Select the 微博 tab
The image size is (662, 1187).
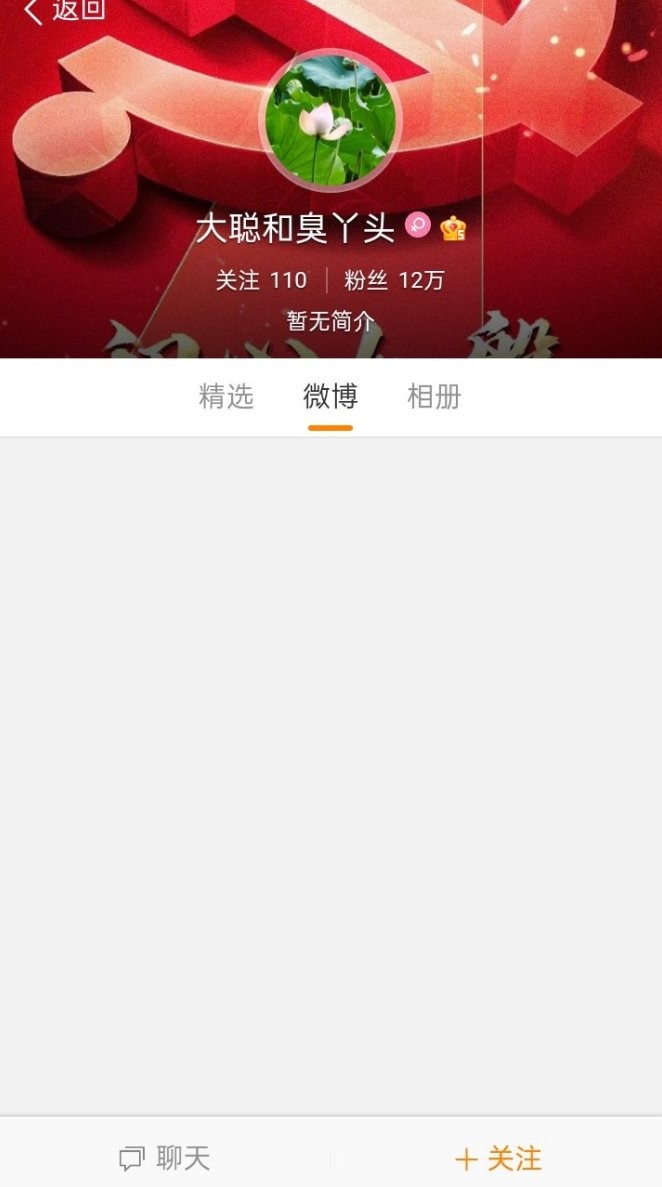coord(330,396)
